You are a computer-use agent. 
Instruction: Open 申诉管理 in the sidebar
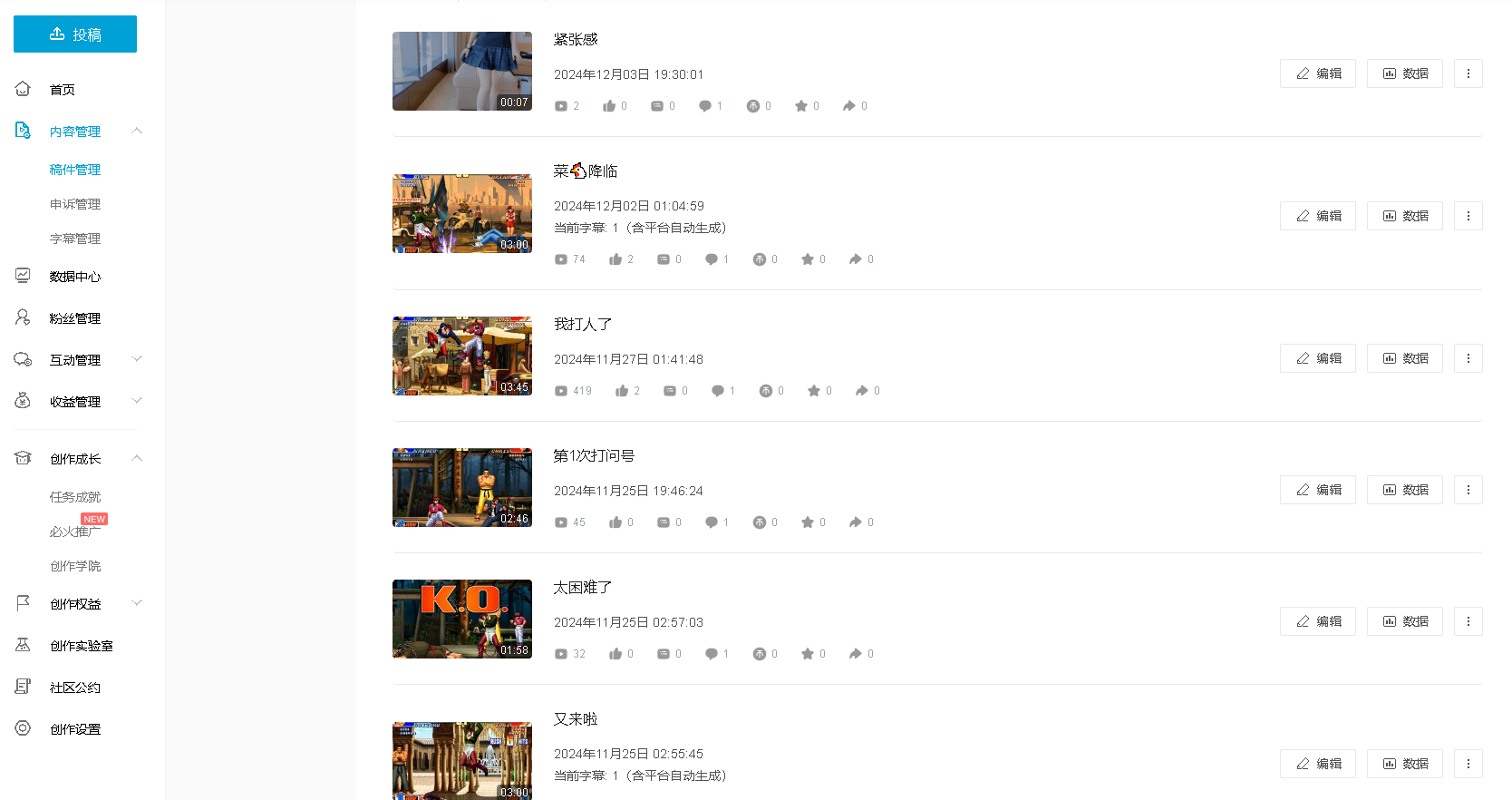[x=75, y=204]
